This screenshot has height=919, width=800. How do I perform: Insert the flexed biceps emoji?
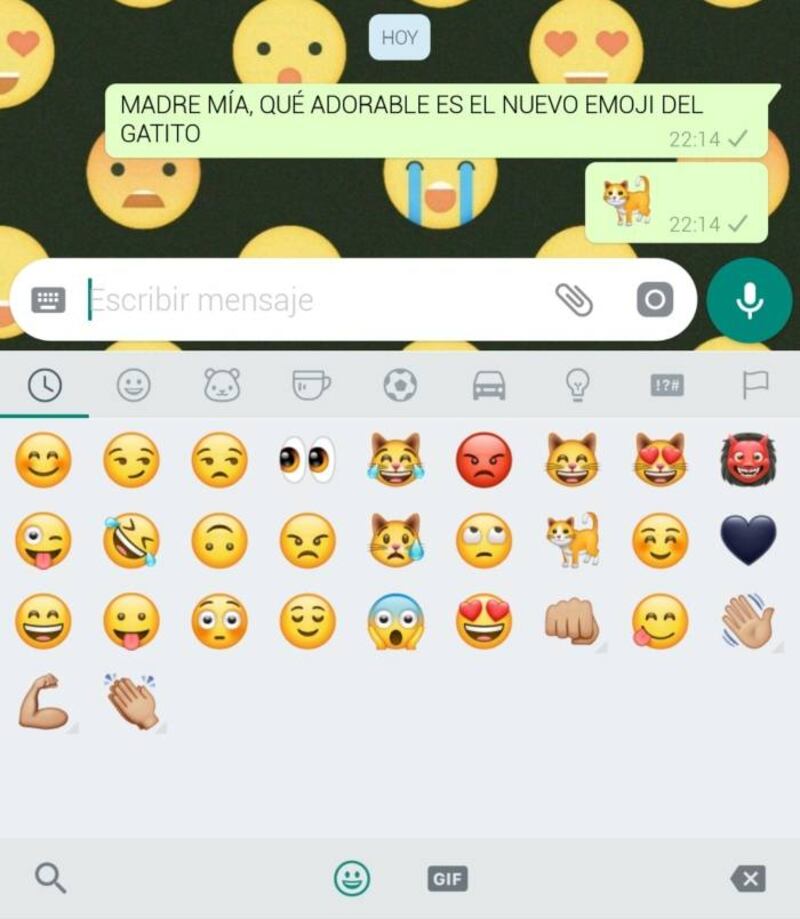click(x=43, y=702)
